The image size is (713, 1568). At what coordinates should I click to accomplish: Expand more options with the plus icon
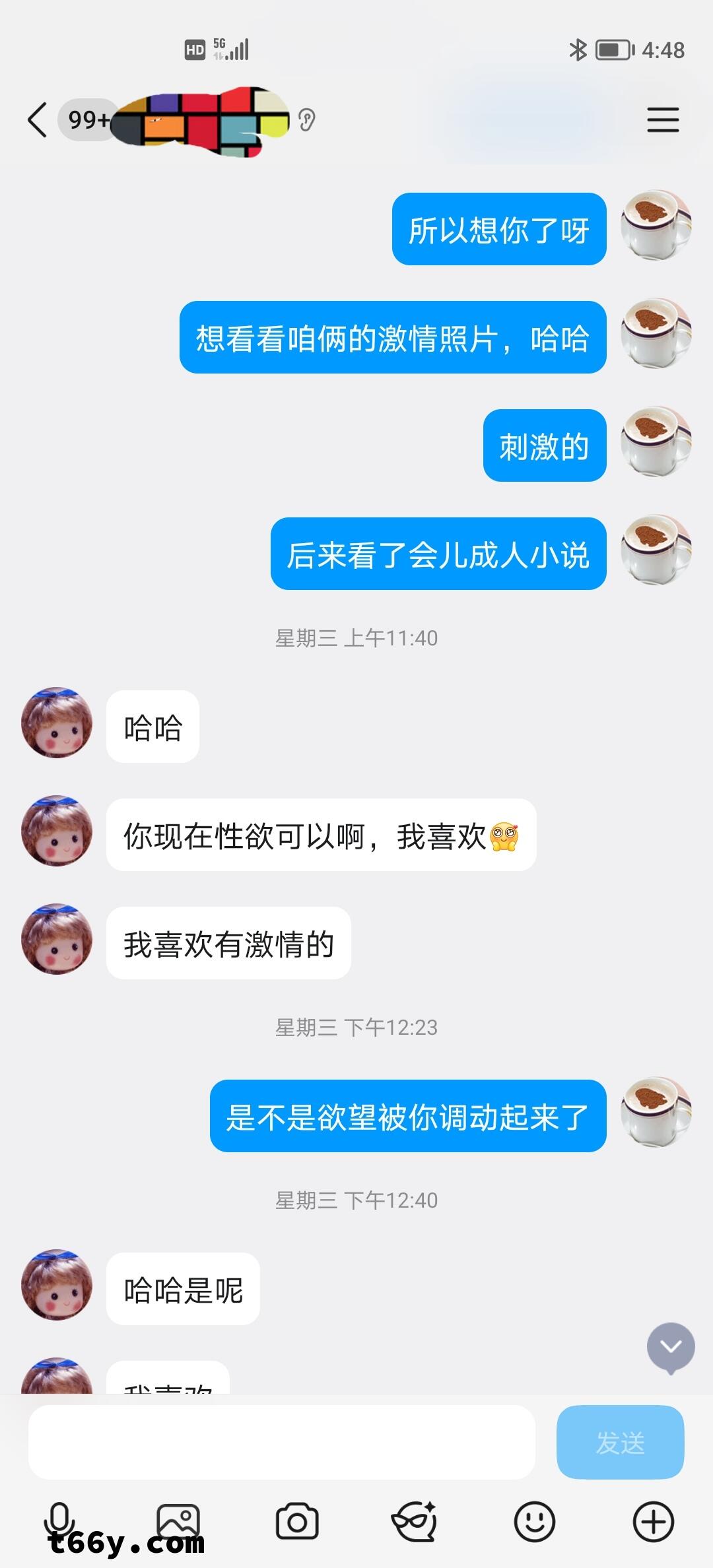point(654,1521)
